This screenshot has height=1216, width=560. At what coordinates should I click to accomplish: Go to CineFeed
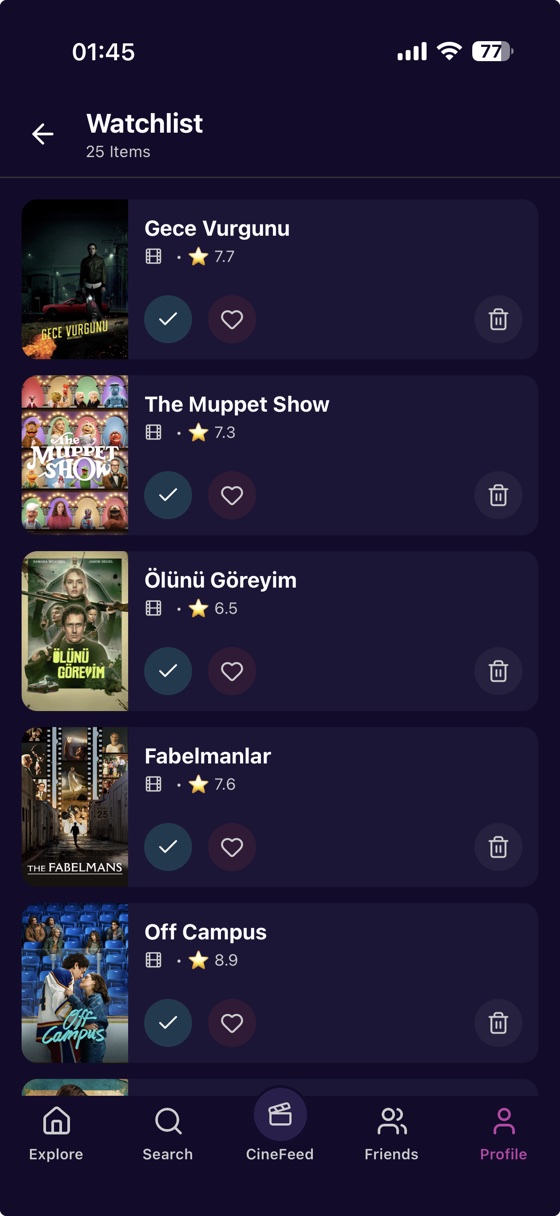pyautogui.click(x=280, y=1128)
